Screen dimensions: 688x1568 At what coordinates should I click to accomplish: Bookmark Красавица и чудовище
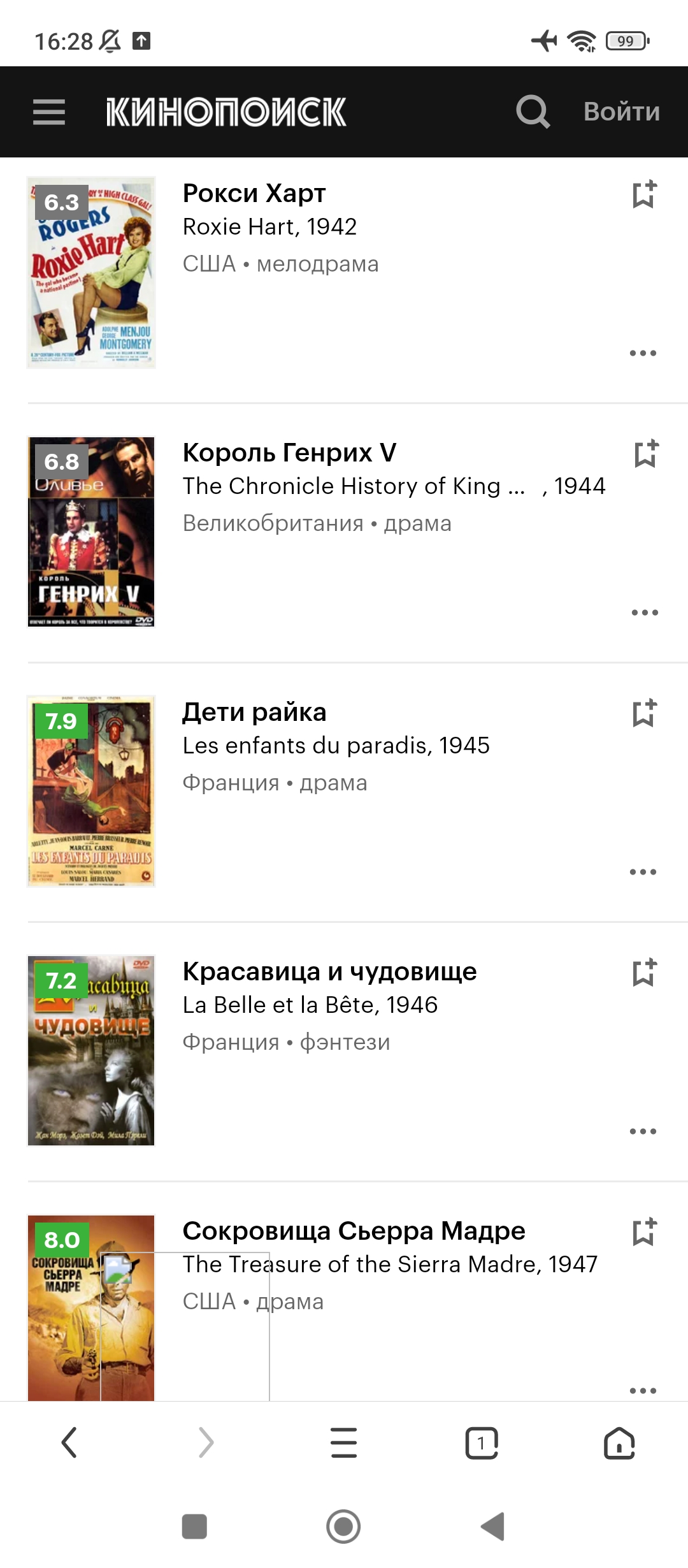click(x=644, y=973)
